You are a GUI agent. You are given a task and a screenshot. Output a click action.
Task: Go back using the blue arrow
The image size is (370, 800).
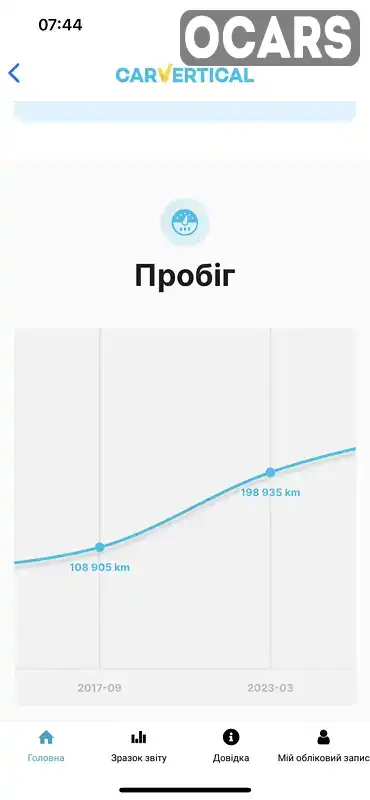tap(14, 73)
